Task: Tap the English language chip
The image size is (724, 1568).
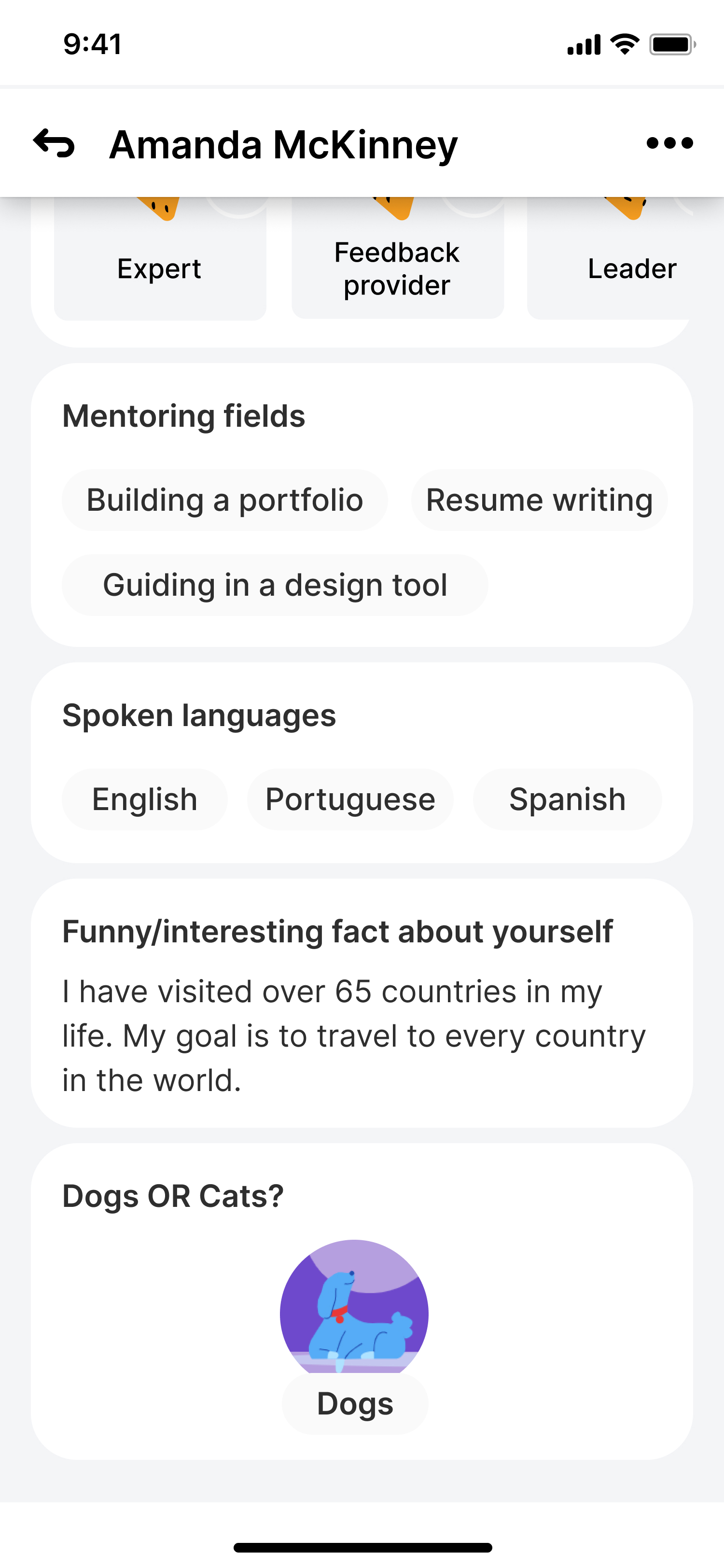Action: point(145,799)
